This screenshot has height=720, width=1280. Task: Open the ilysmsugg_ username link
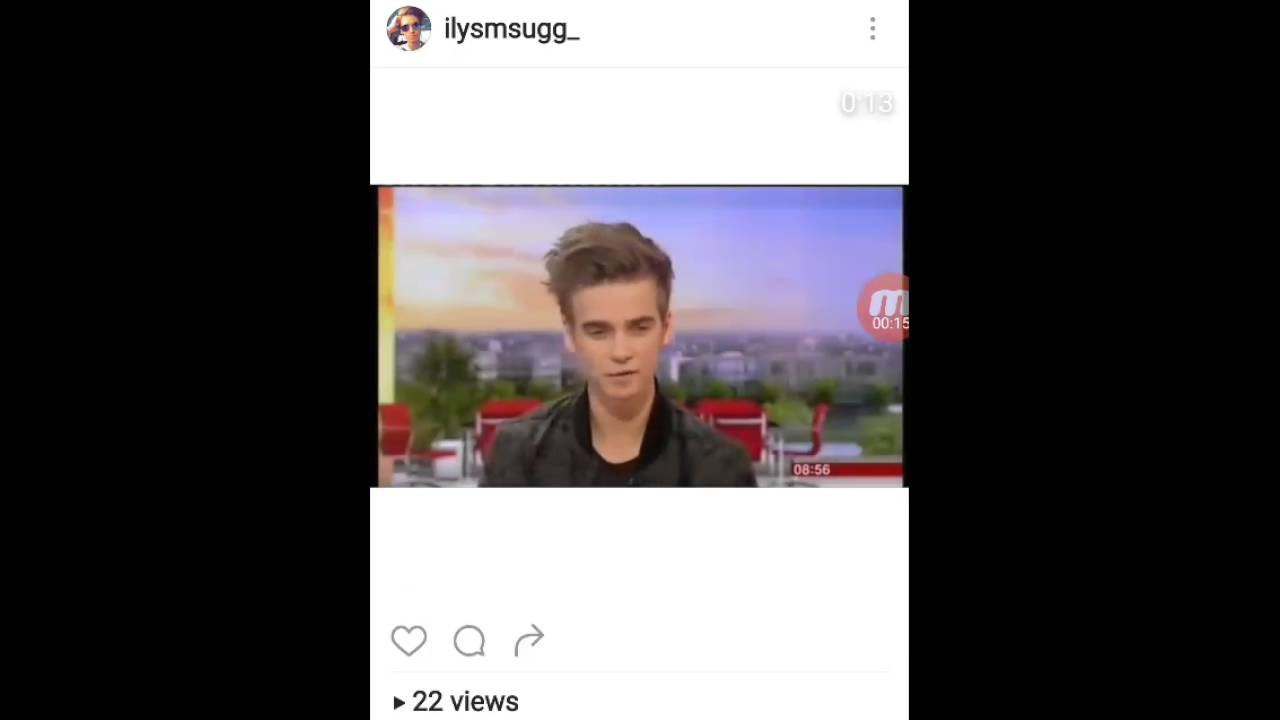[x=511, y=29]
